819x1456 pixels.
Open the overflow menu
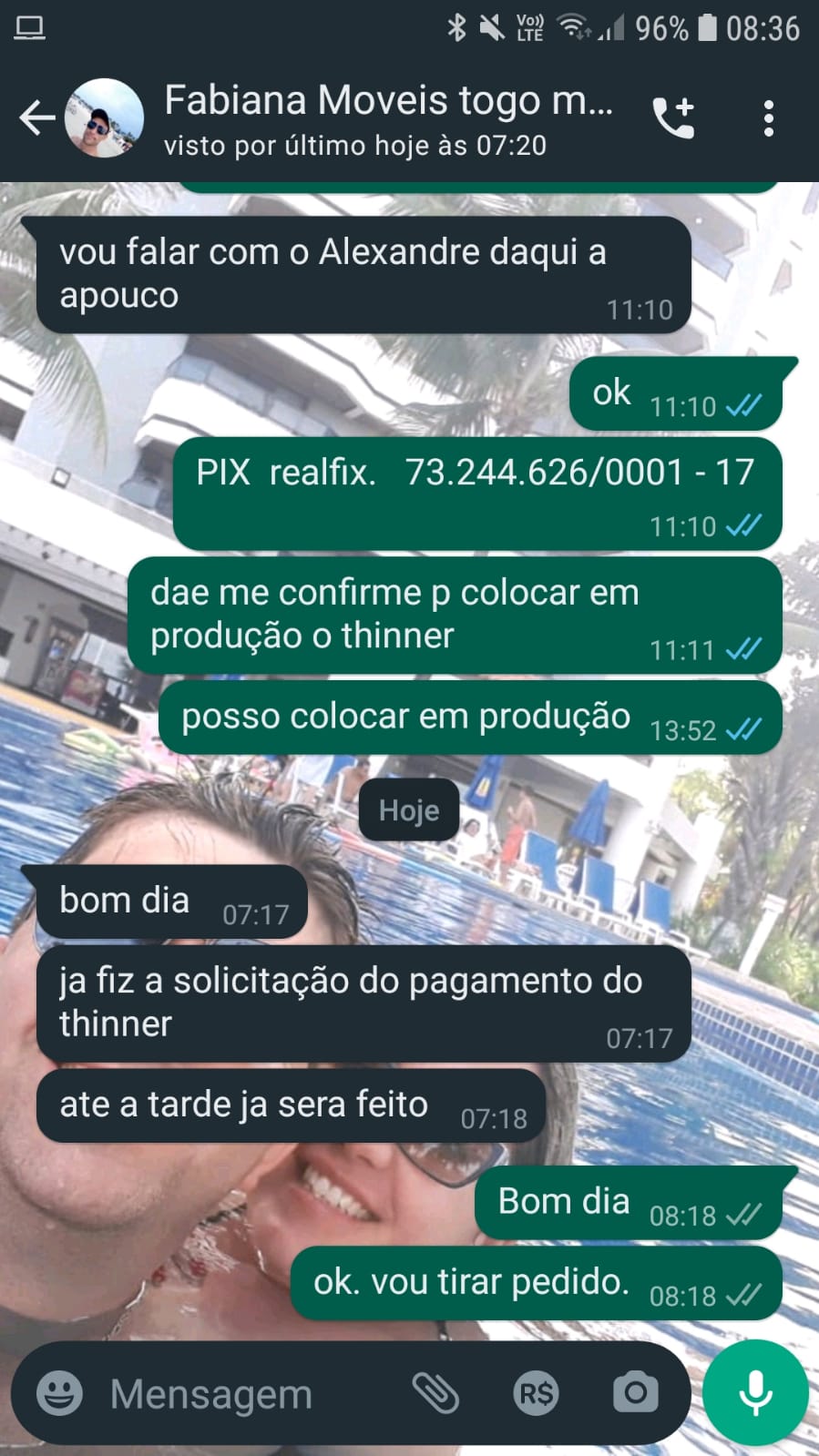pyautogui.click(x=769, y=118)
